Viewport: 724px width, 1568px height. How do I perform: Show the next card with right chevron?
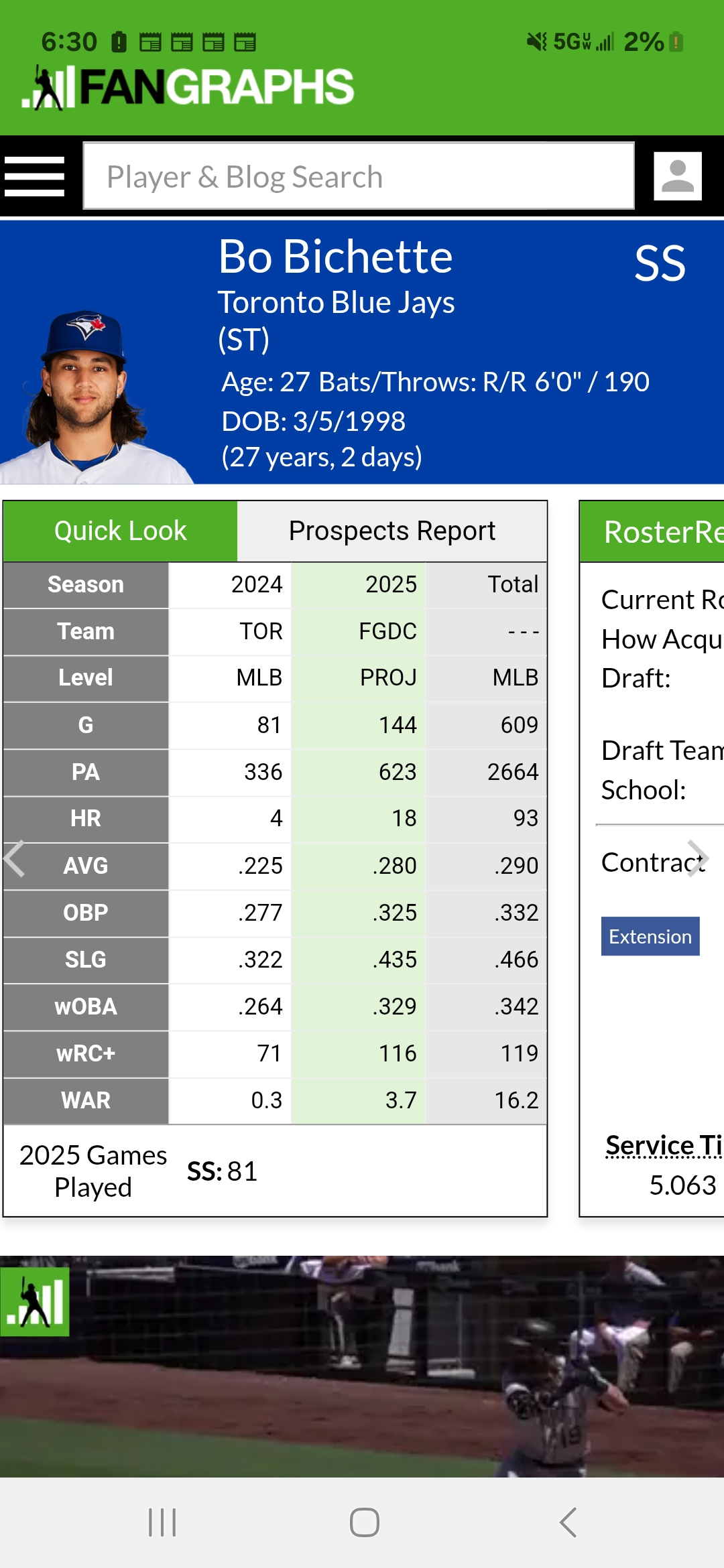point(698,858)
